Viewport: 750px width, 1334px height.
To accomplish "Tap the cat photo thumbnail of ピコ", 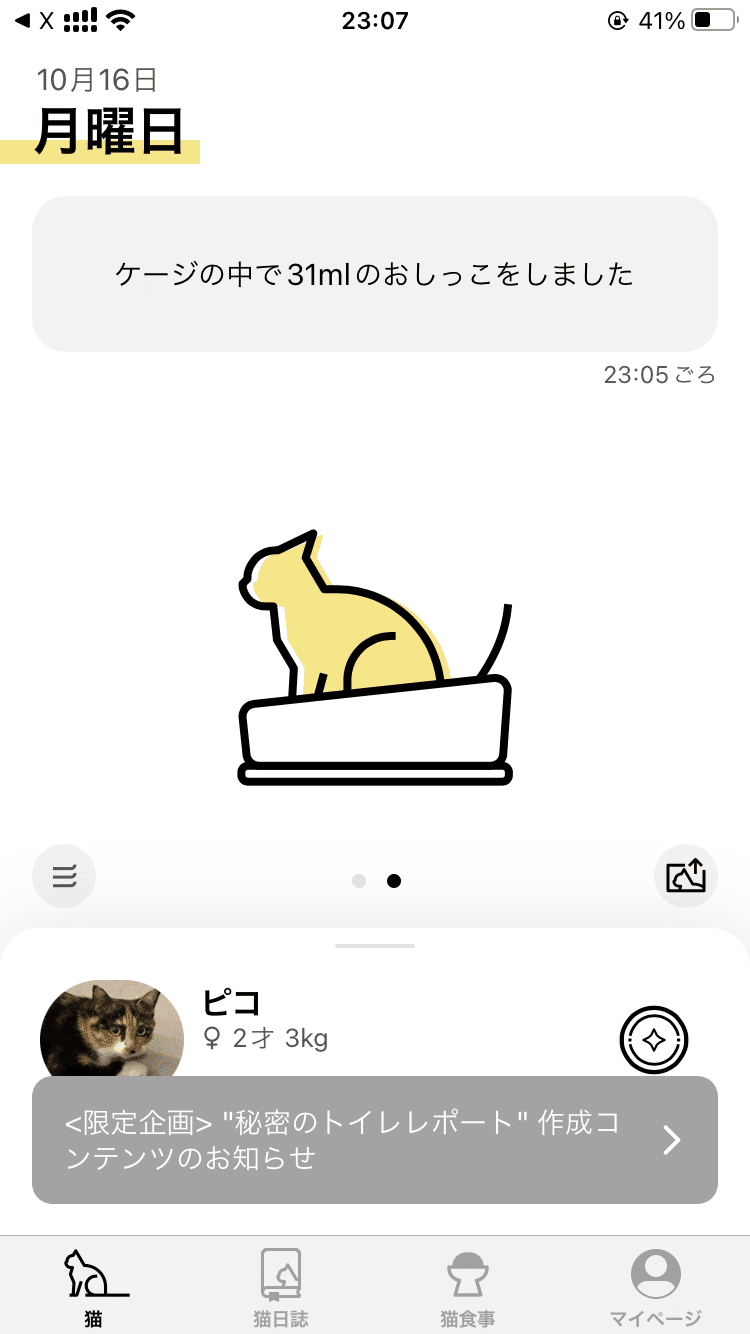I will (112, 1030).
